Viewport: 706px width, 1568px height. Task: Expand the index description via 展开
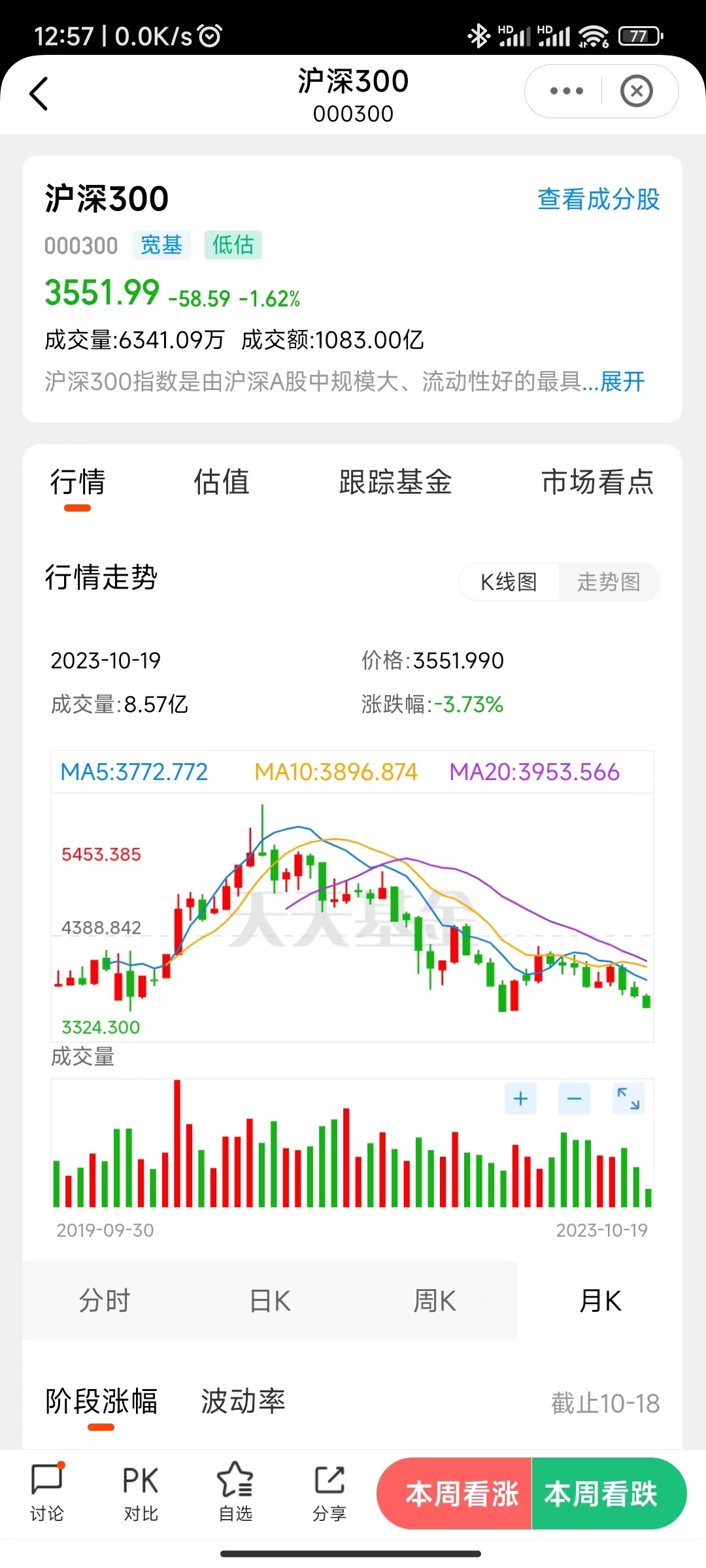coord(622,382)
